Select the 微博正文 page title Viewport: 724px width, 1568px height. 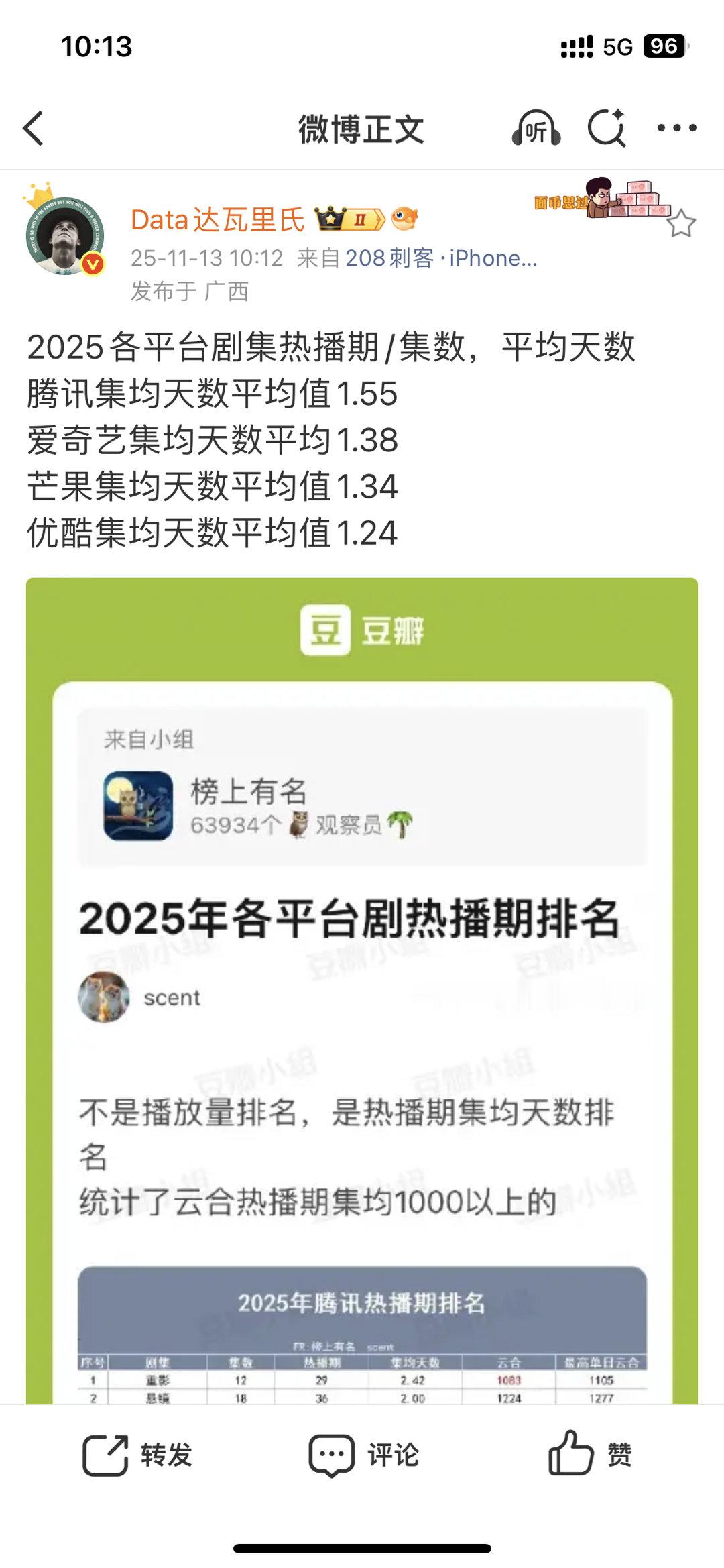pos(362,127)
